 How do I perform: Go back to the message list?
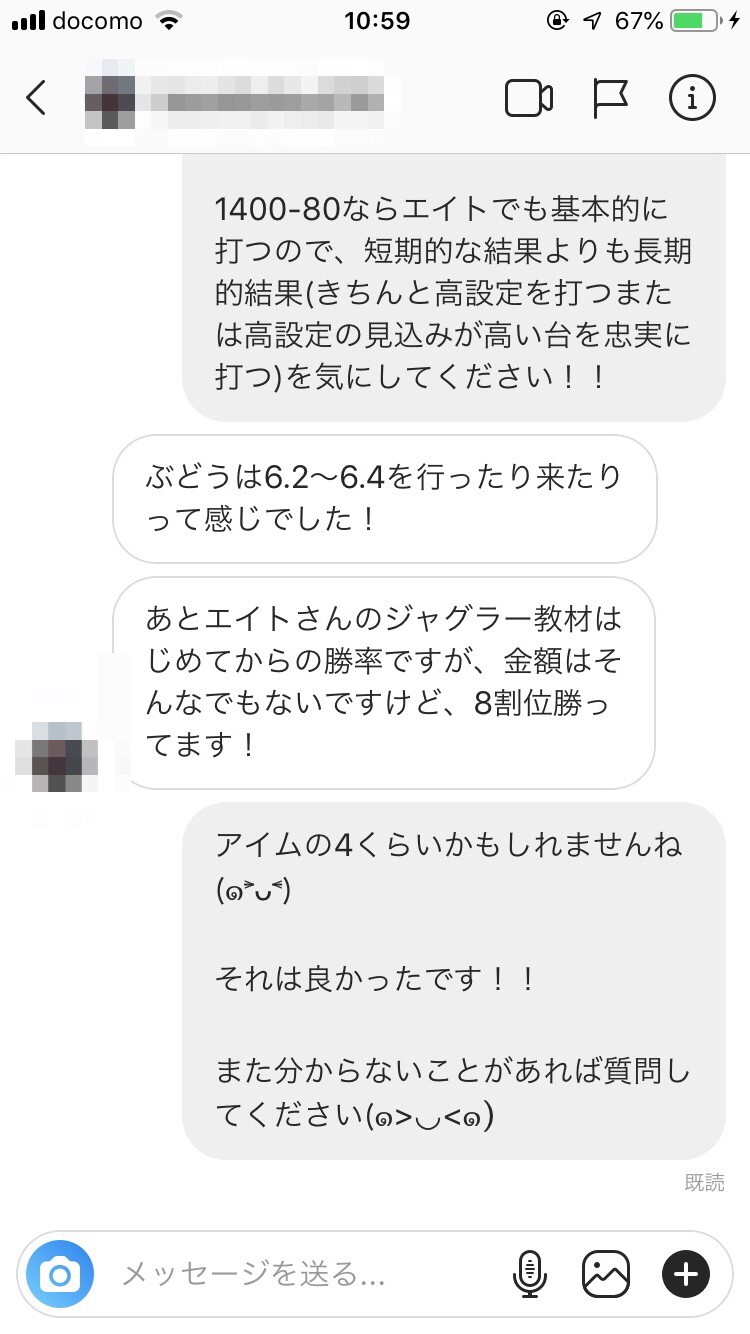tap(37, 98)
